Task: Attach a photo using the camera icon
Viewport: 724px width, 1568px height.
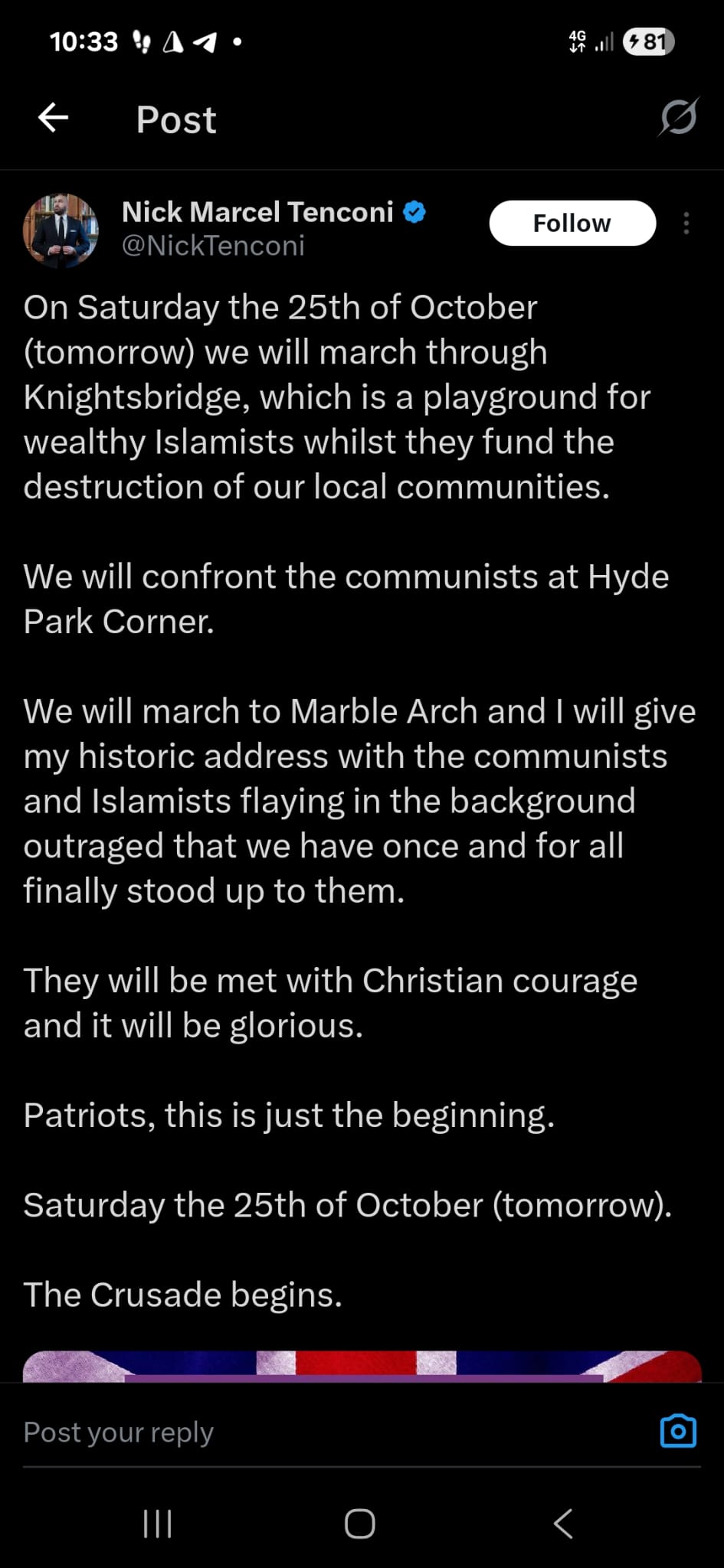Action: tap(678, 1431)
